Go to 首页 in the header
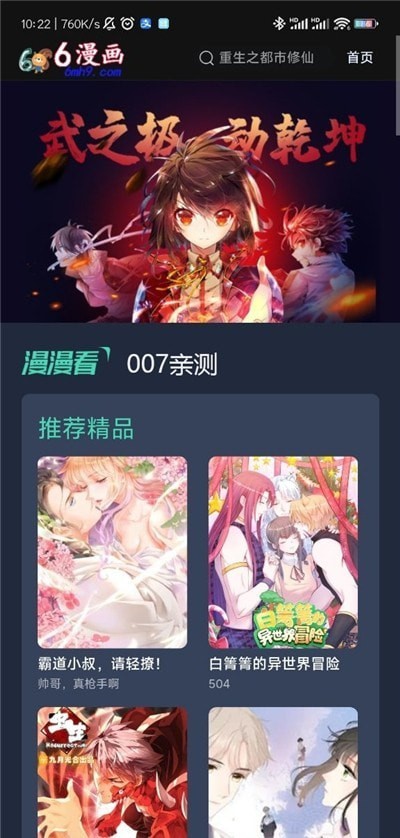The image size is (400, 838). [360, 58]
